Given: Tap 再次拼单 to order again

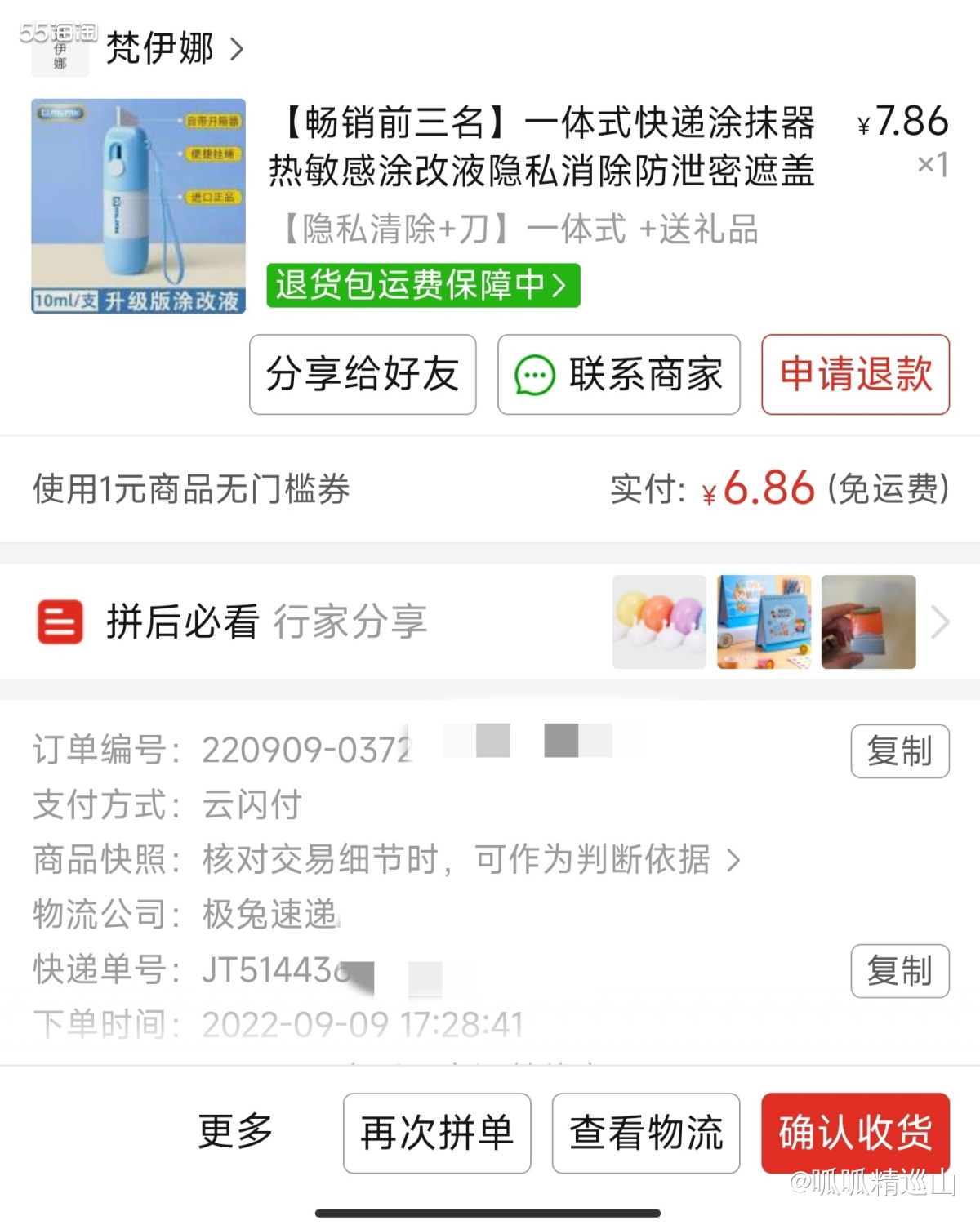Looking at the screenshot, I should (437, 1133).
